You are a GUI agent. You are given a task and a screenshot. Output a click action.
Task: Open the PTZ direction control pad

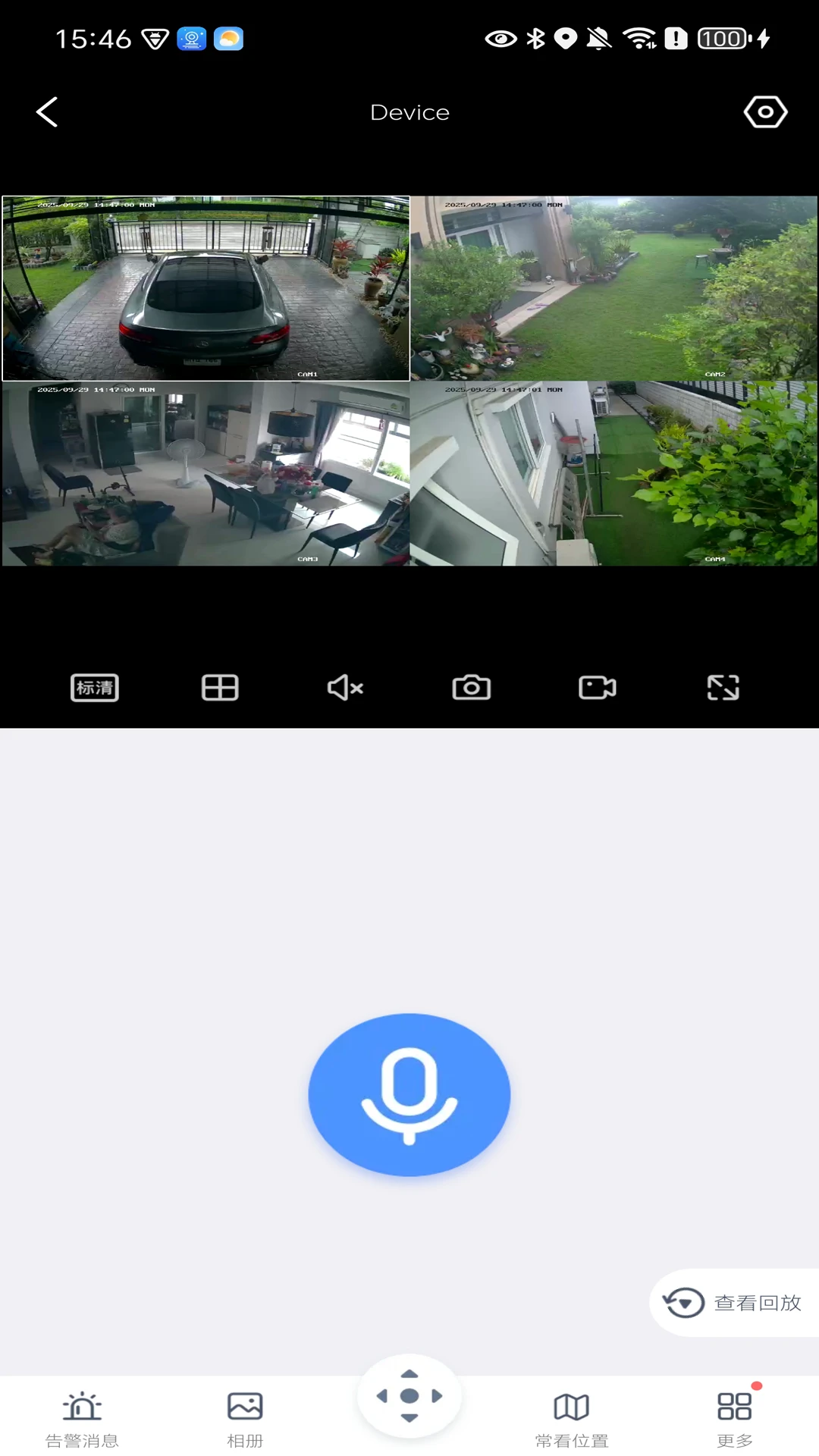(409, 1396)
